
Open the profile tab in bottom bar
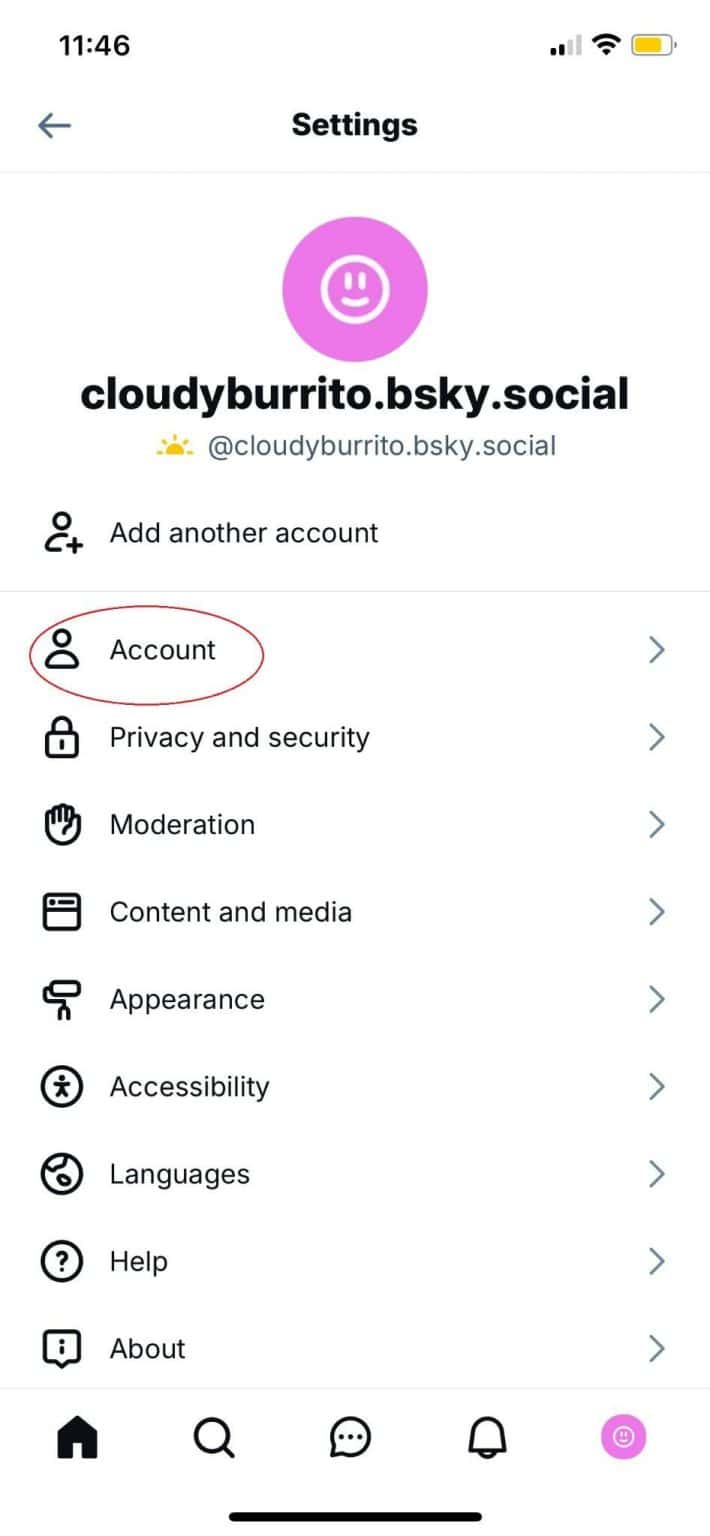[623, 1438]
